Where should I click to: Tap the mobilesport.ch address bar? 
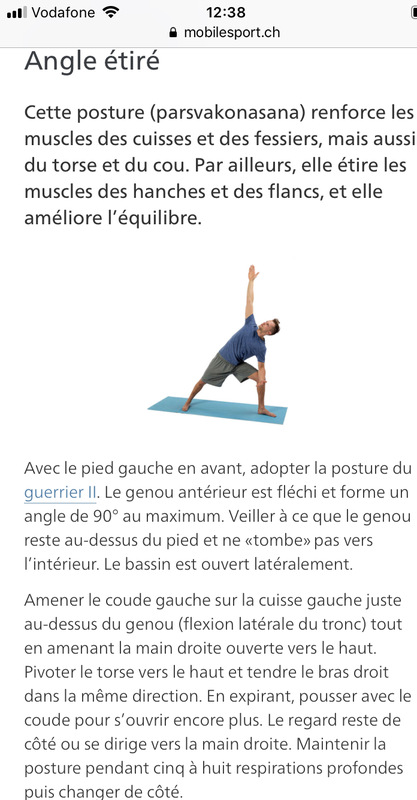click(225, 33)
